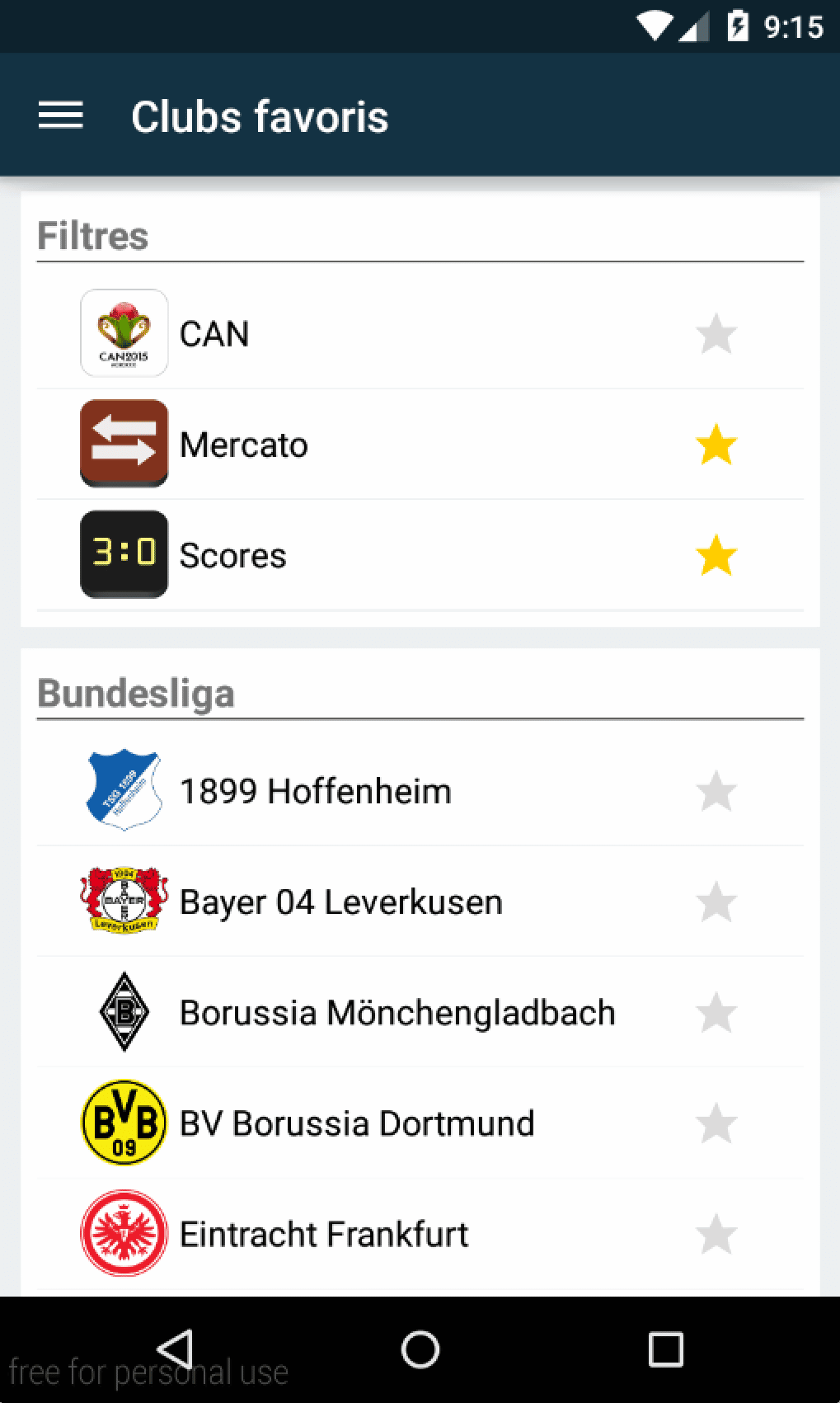Viewport: 840px width, 1403px height.
Task: Unstar the Scores filter
Action: [716, 555]
